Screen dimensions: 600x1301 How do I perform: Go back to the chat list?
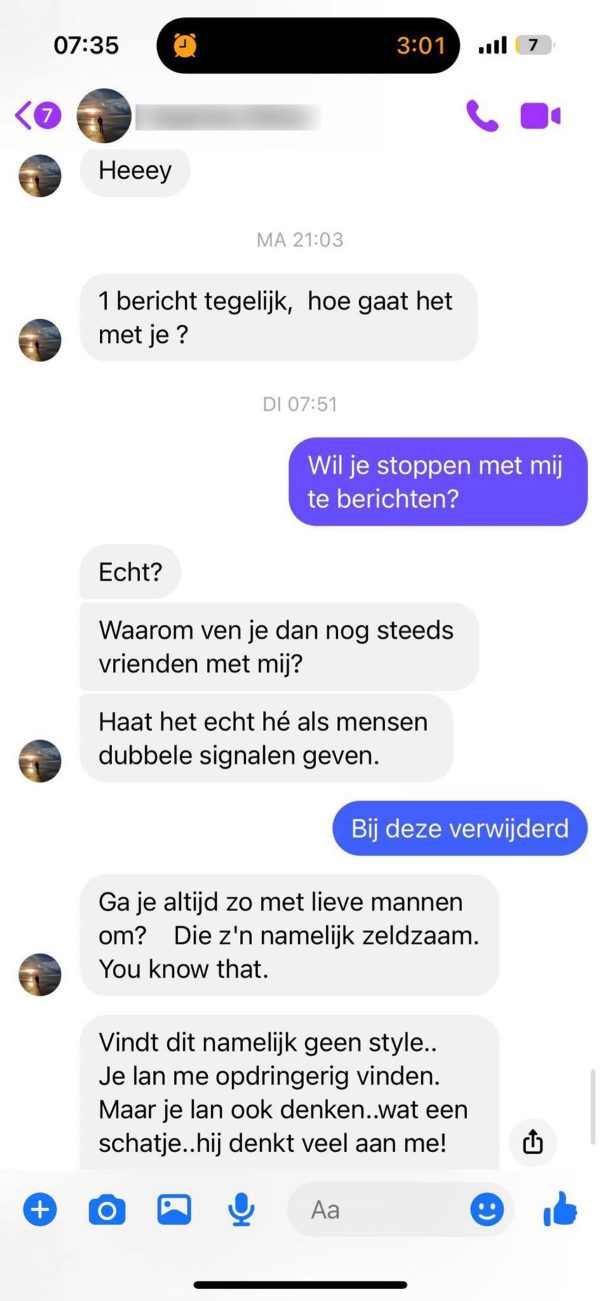[x=36, y=116]
